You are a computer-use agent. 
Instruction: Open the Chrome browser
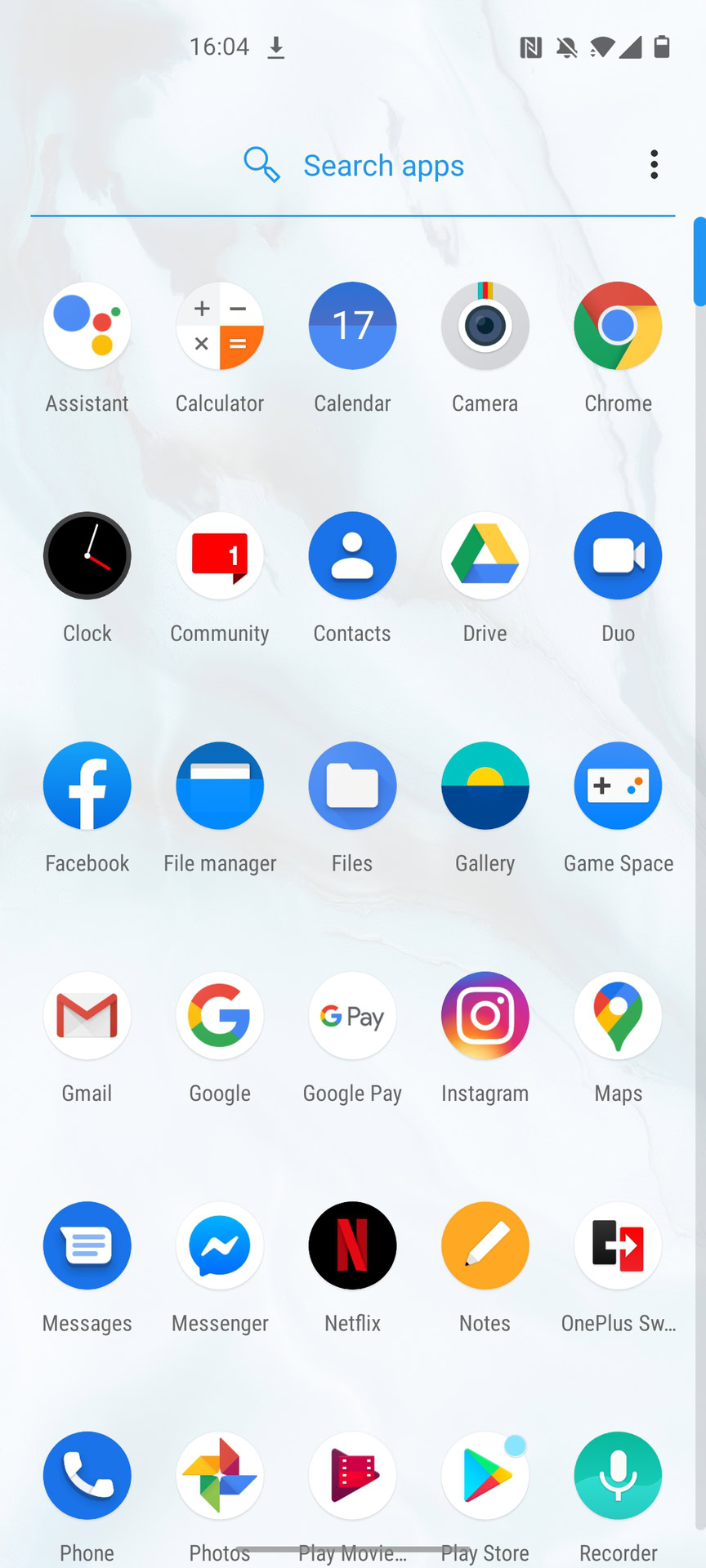(618, 326)
